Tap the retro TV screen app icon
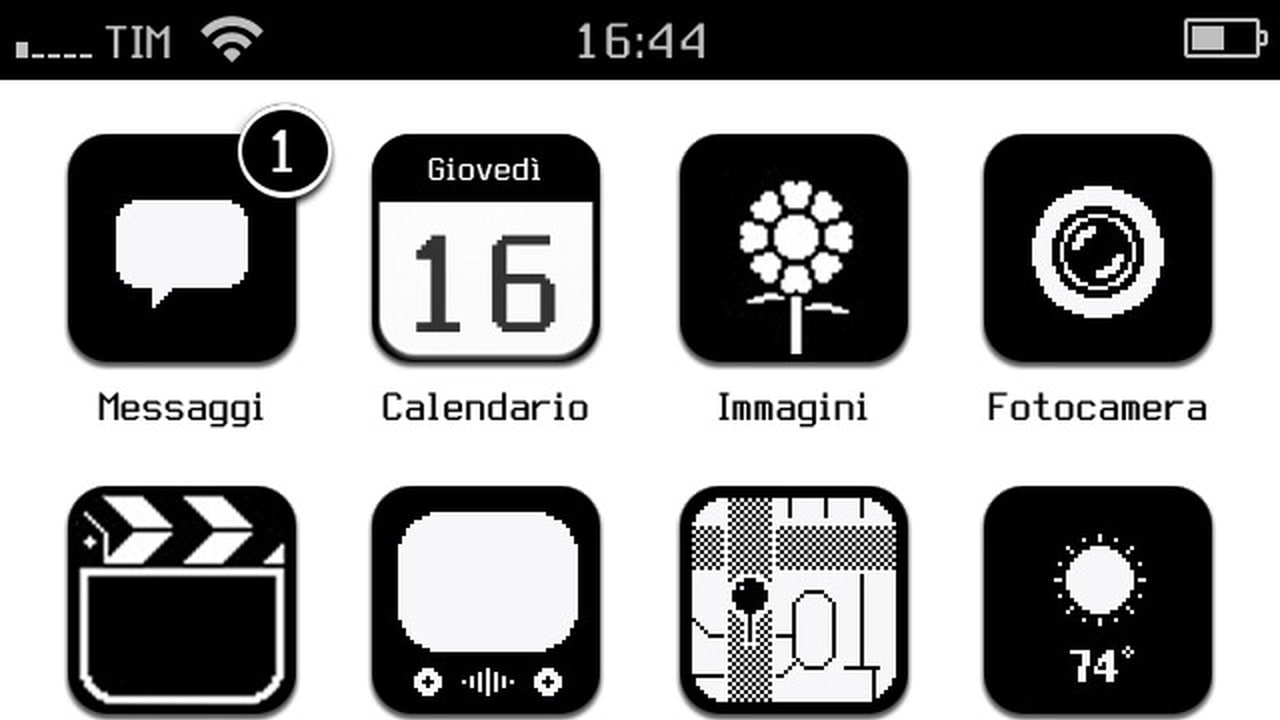The width and height of the screenshot is (1280, 720). (x=485, y=598)
